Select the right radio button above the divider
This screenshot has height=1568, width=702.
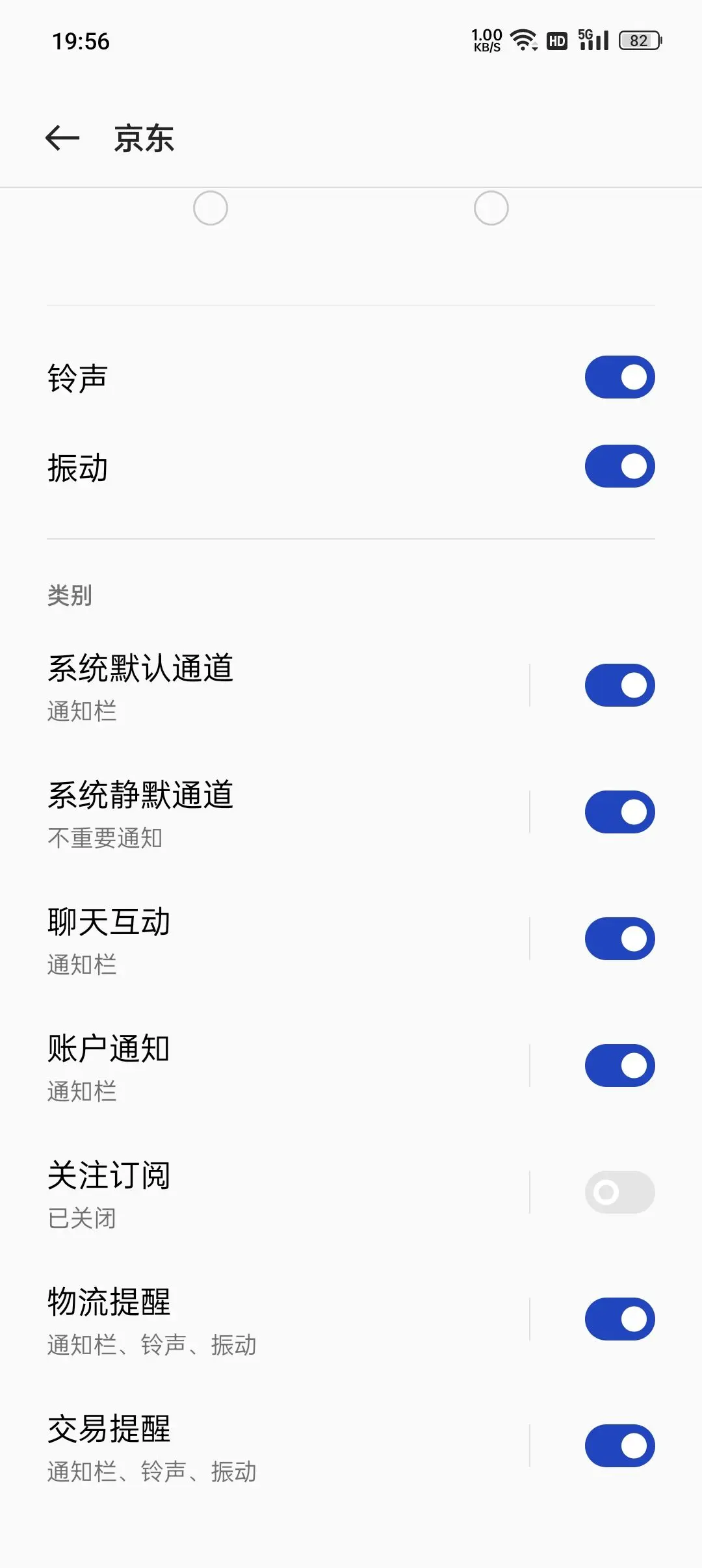coord(491,207)
